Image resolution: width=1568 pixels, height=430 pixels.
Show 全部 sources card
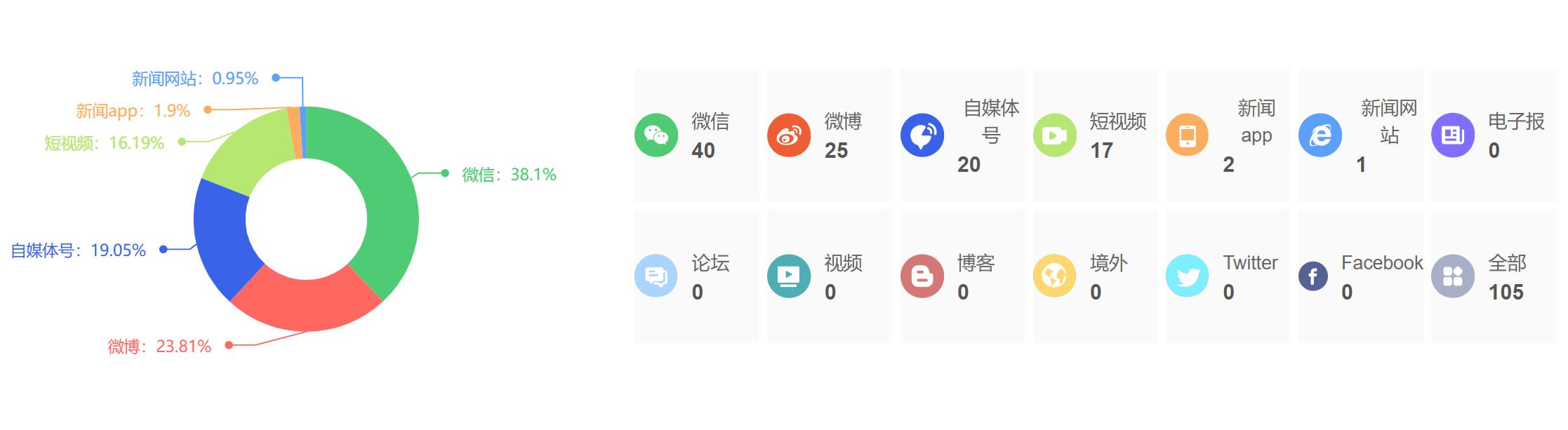(1493, 276)
